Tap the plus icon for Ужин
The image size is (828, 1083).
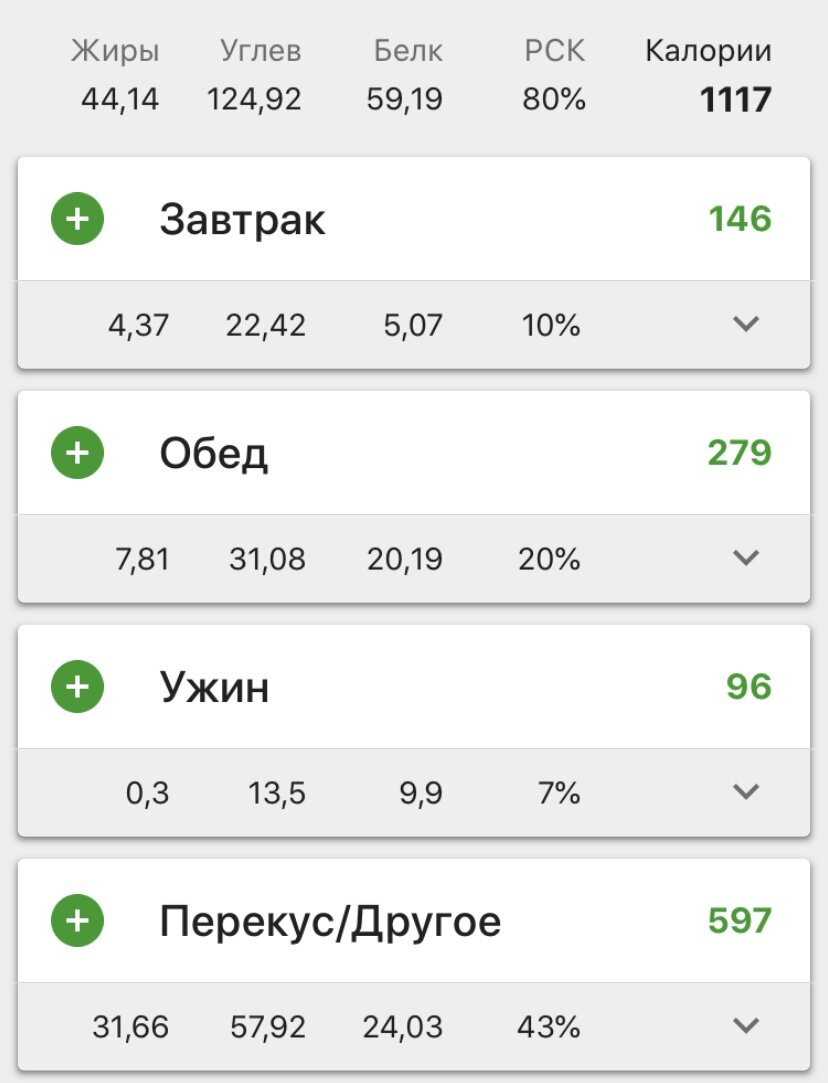pyautogui.click(x=76, y=686)
